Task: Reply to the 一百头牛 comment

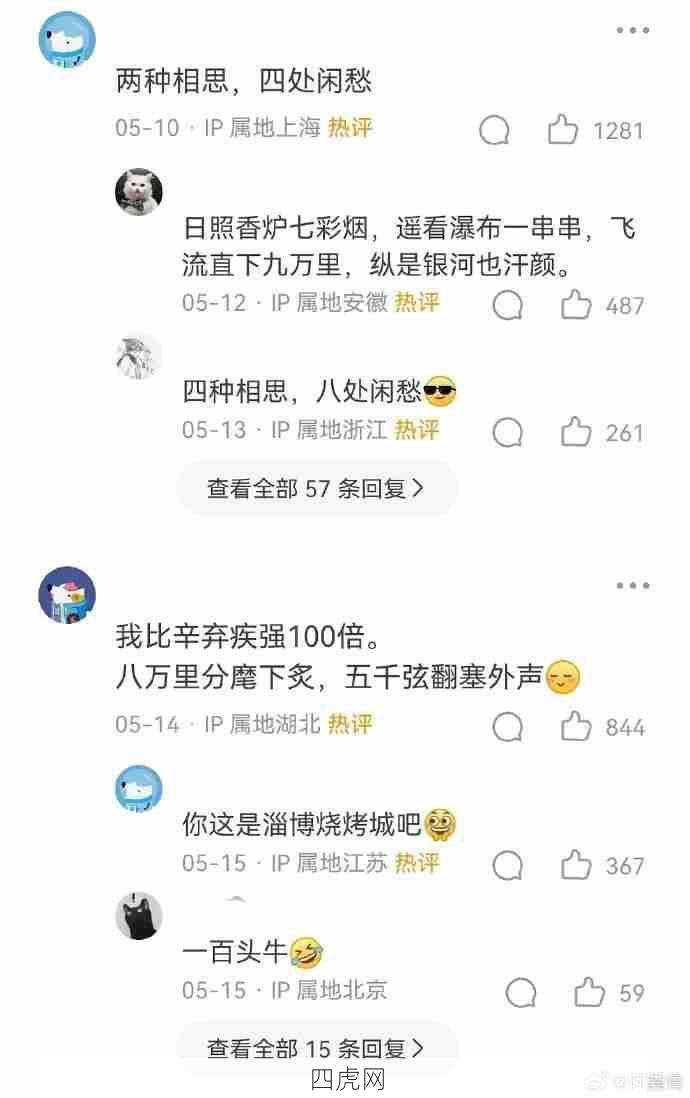Action: (x=521, y=992)
